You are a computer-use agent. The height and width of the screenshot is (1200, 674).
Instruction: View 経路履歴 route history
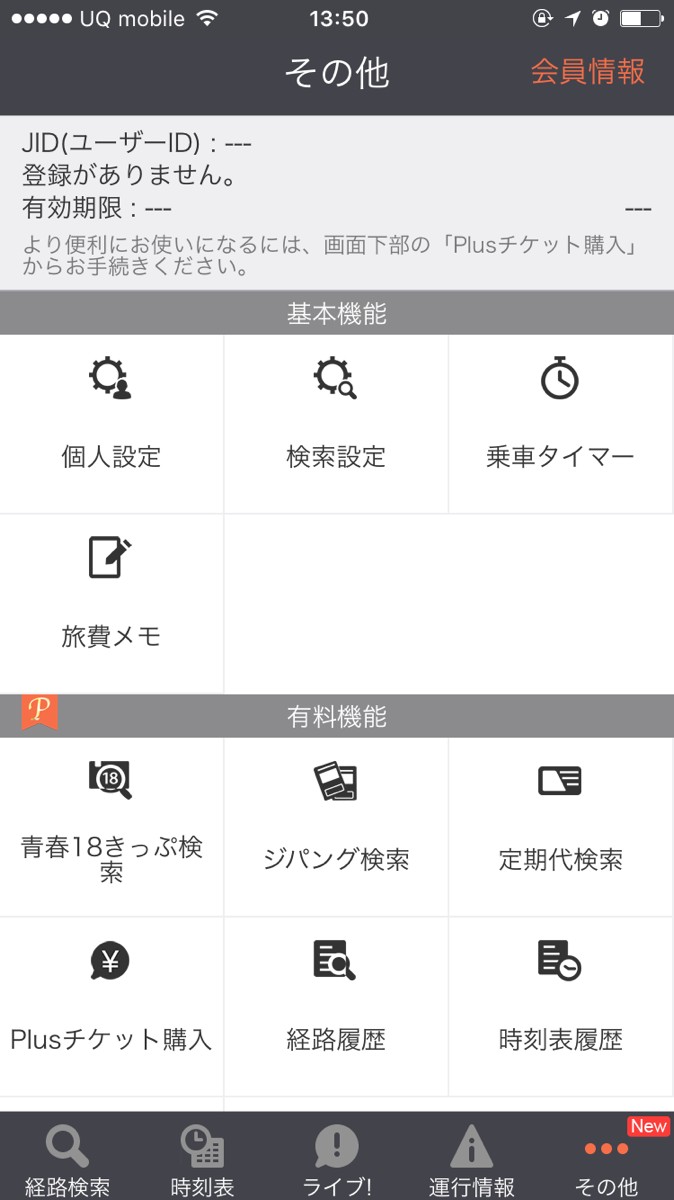[x=336, y=1006]
